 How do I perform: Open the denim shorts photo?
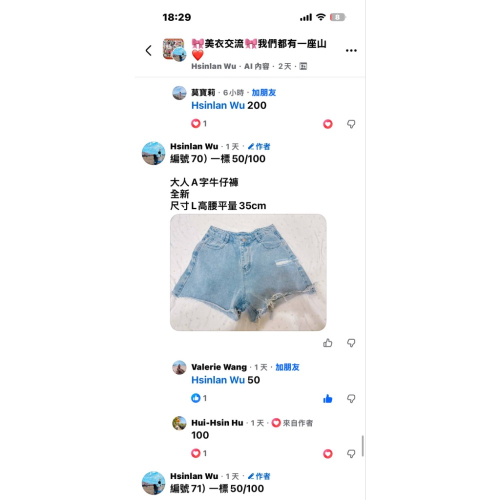(x=248, y=272)
